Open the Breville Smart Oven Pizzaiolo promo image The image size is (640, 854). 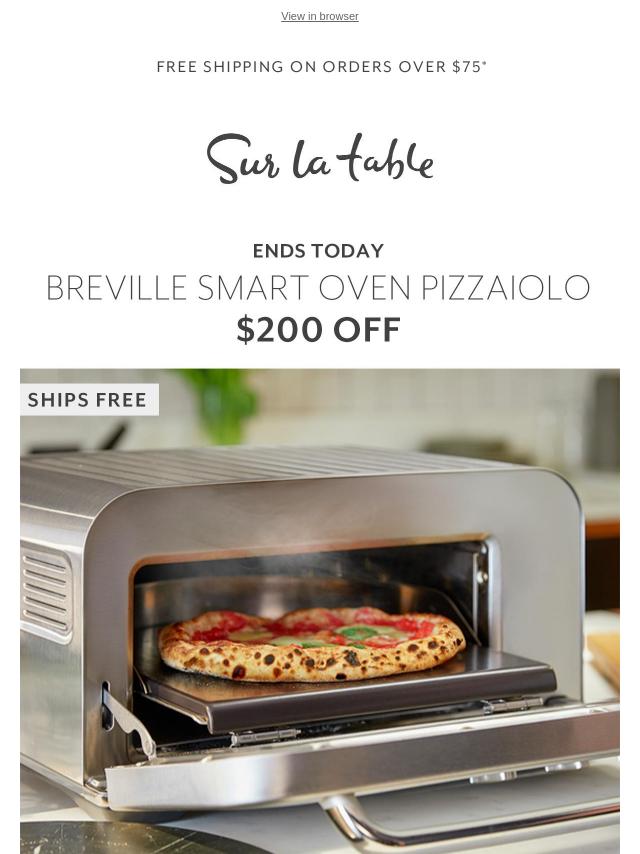click(x=320, y=610)
